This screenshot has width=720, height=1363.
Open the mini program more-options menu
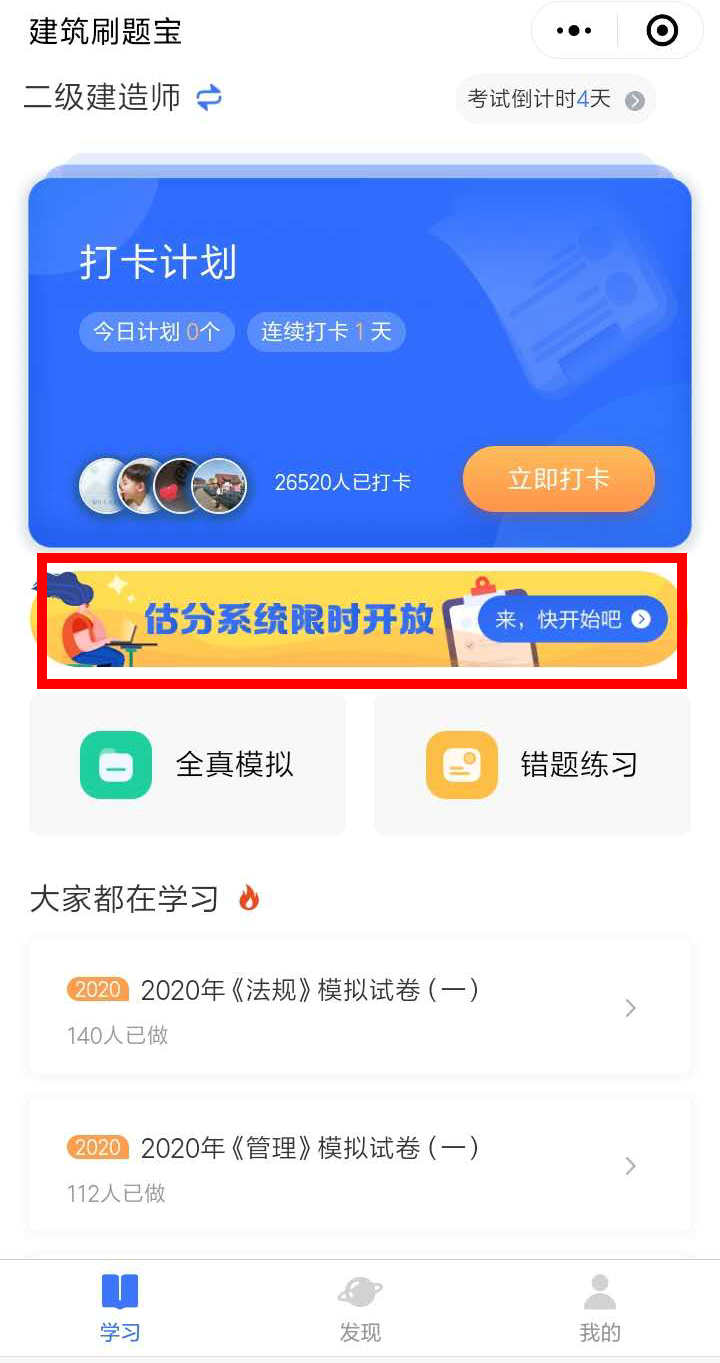(573, 31)
